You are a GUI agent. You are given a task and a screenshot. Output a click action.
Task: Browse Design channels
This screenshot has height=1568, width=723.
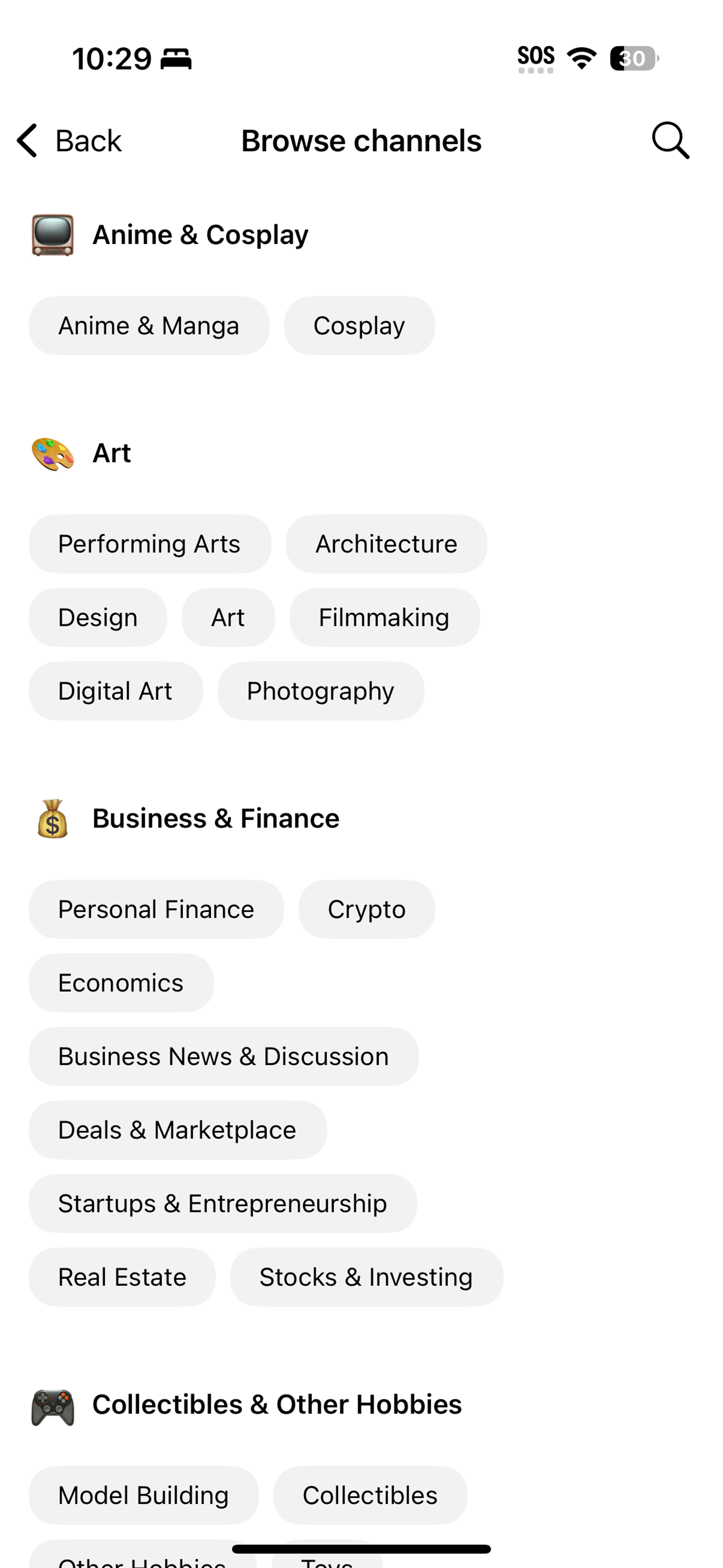[98, 617]
